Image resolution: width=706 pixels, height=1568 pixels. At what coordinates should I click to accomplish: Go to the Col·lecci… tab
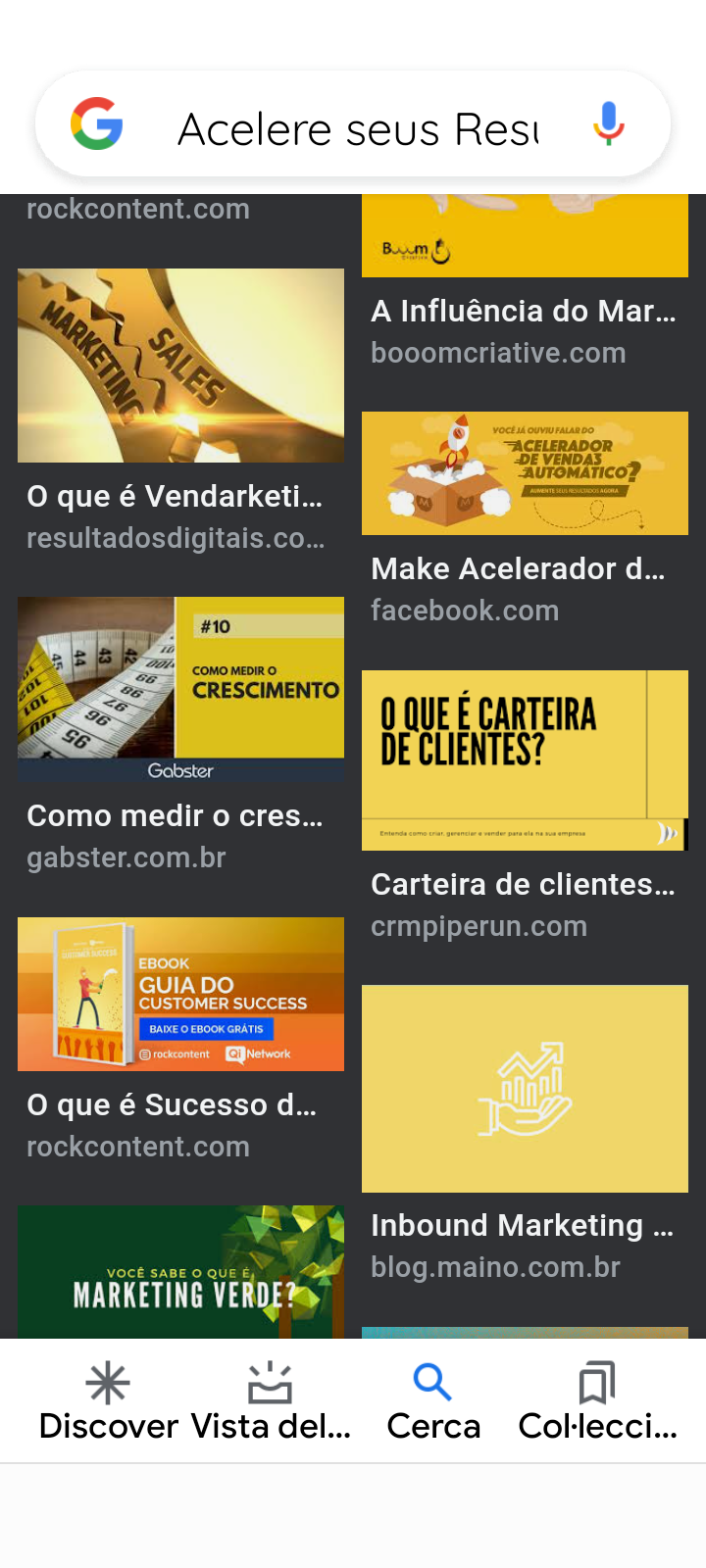click(x=597, y=1401)
